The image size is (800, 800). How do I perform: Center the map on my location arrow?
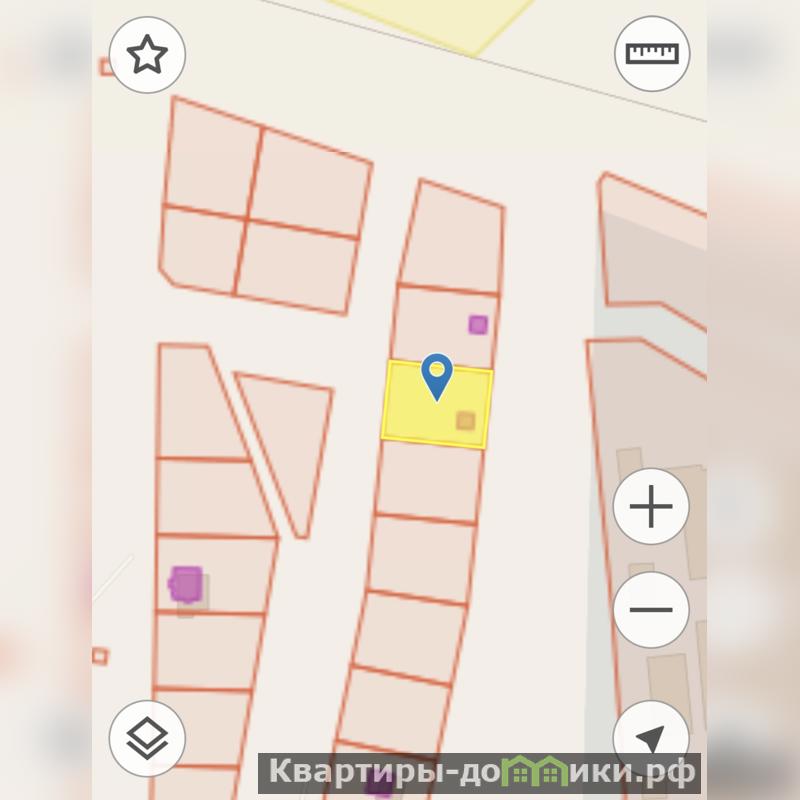(x=650, y=737)
